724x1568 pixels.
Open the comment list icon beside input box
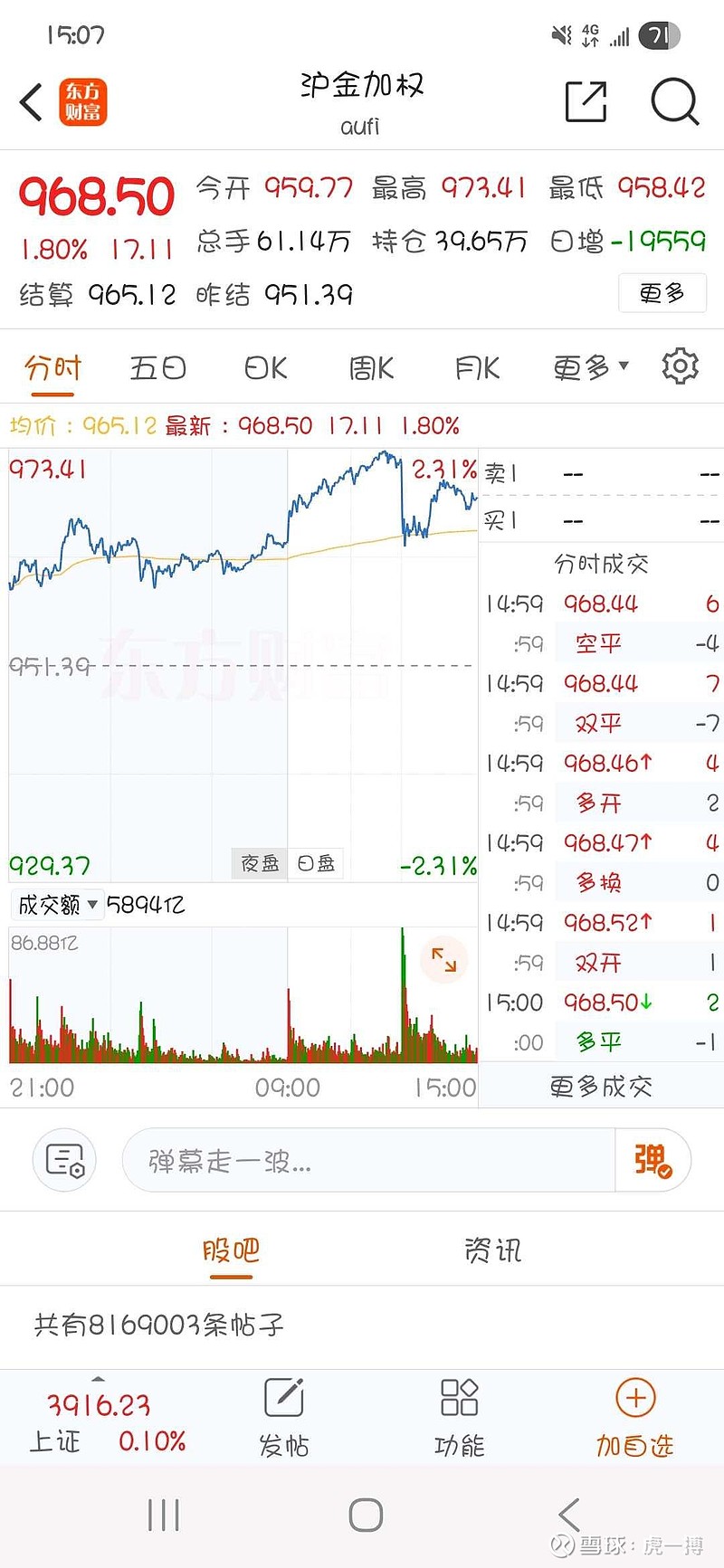click(63, 1159)
